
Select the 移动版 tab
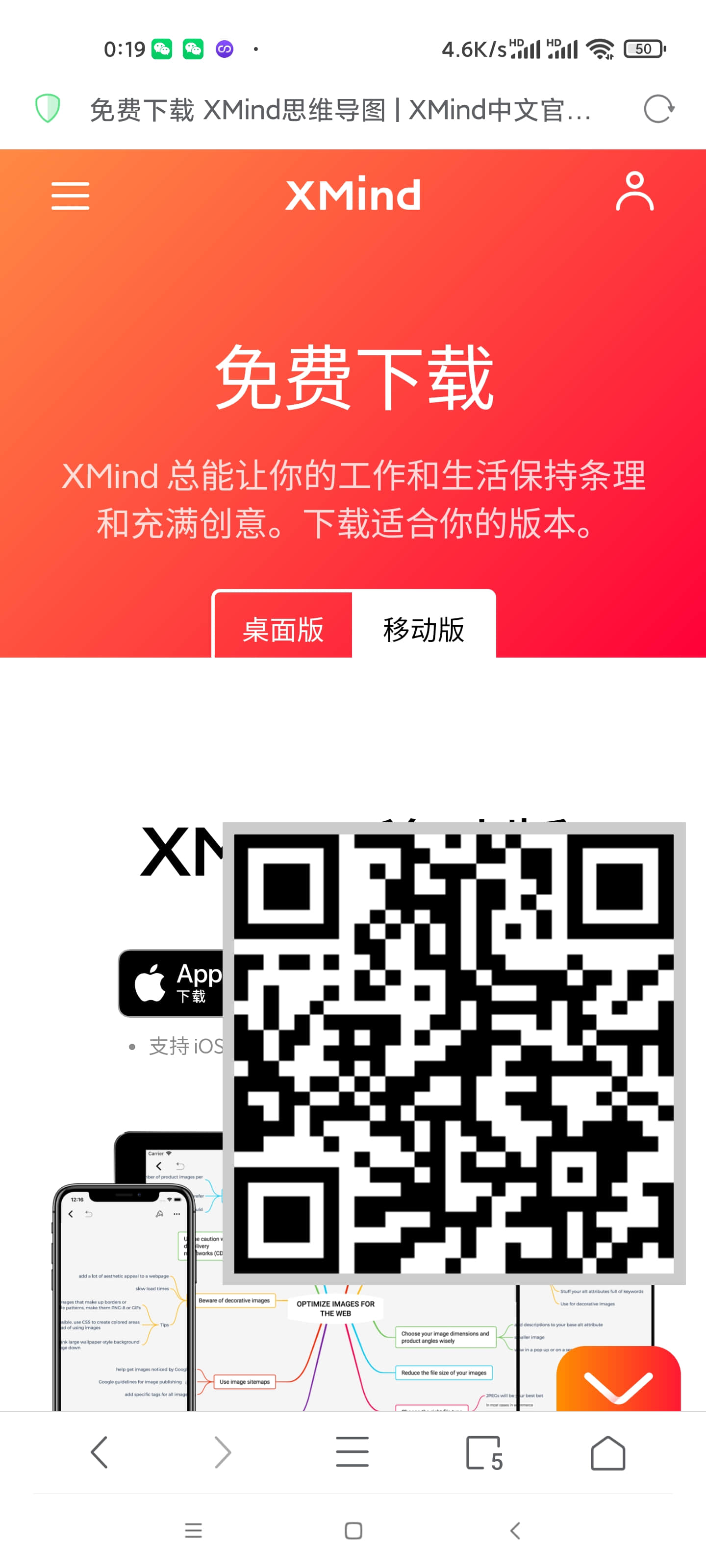[x=424, y=628]
